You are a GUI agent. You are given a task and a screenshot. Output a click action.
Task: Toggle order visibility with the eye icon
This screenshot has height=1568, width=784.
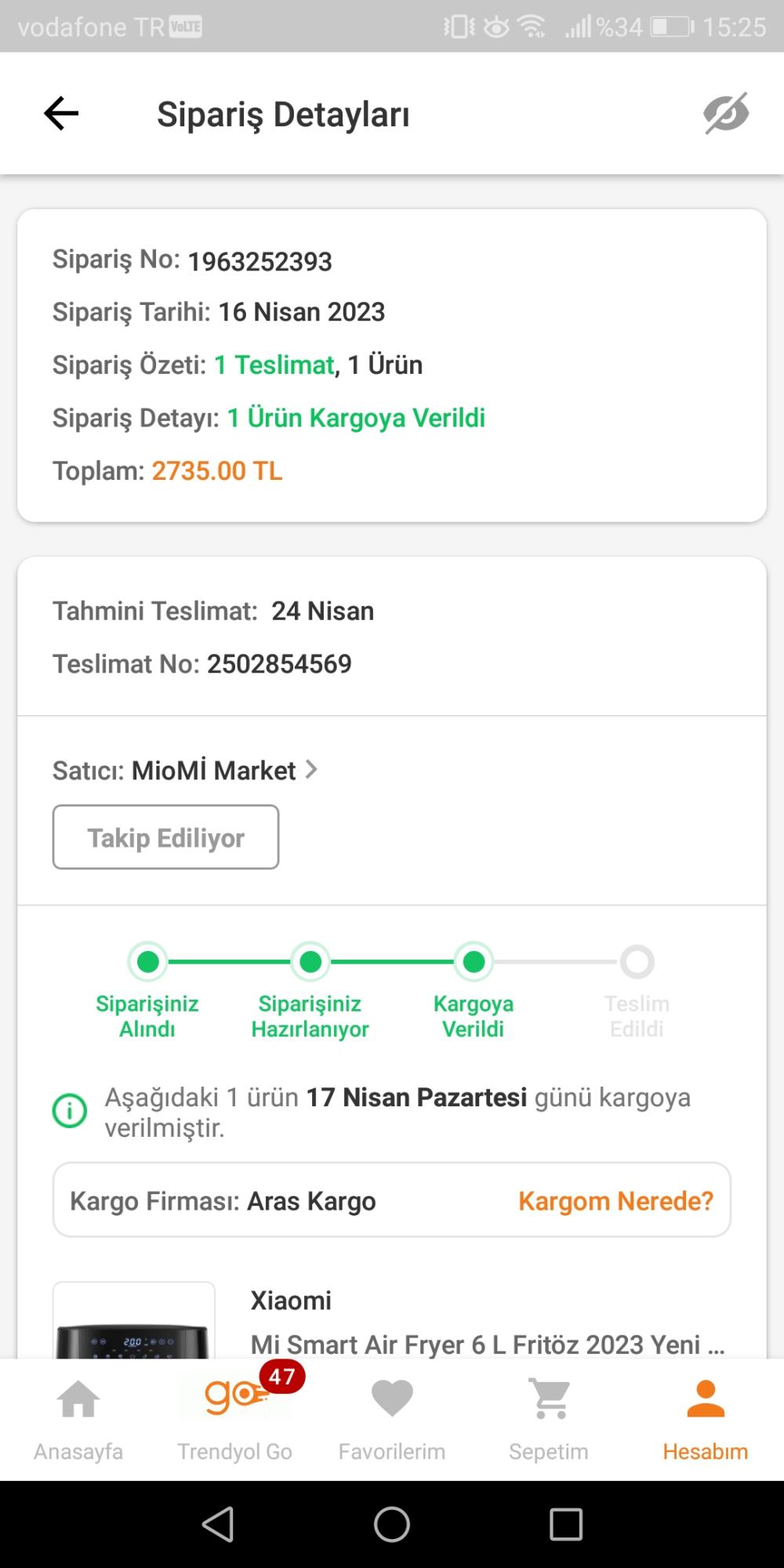725,112
